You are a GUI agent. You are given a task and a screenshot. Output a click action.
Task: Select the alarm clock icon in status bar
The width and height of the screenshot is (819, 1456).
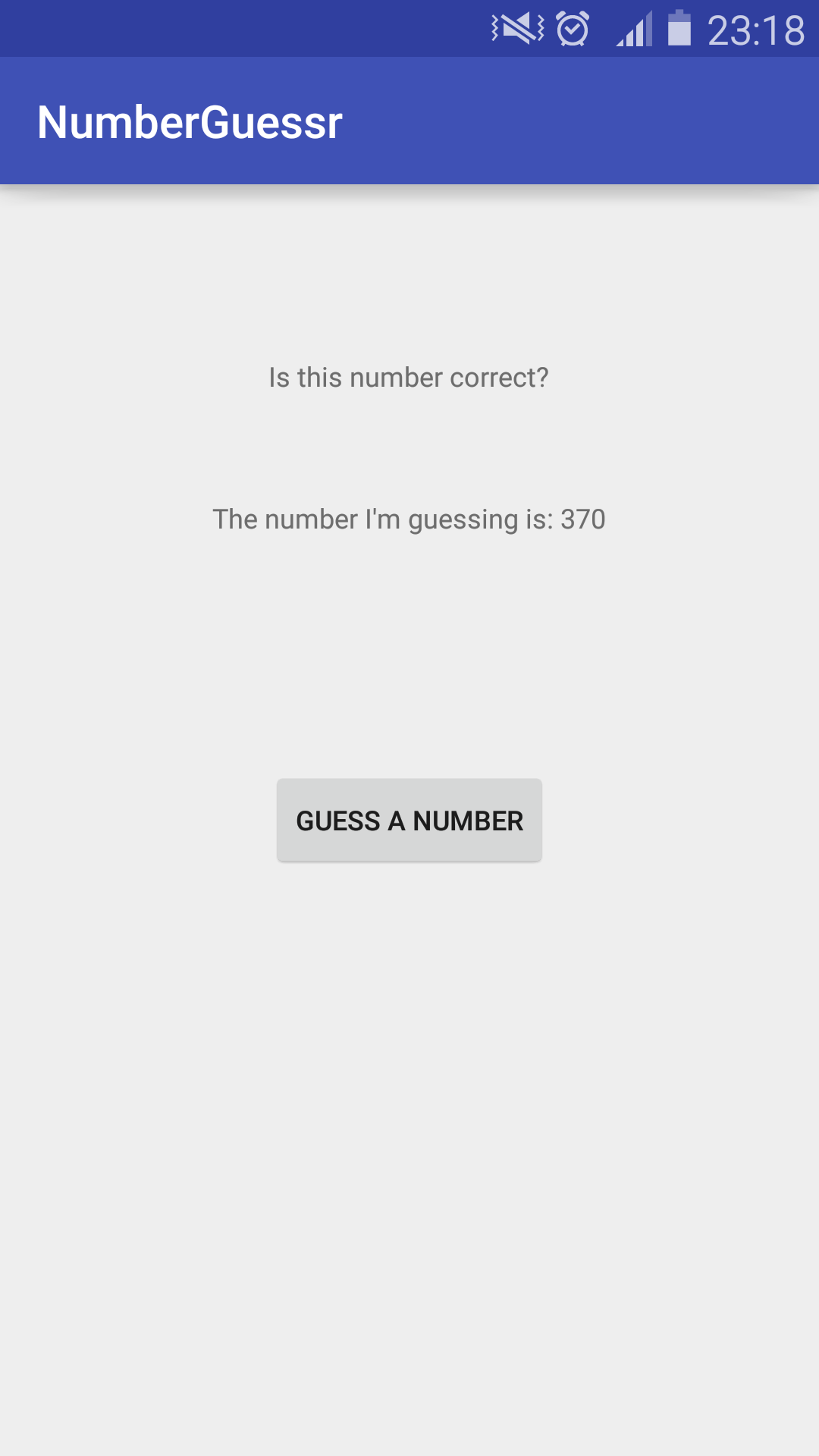573,28
